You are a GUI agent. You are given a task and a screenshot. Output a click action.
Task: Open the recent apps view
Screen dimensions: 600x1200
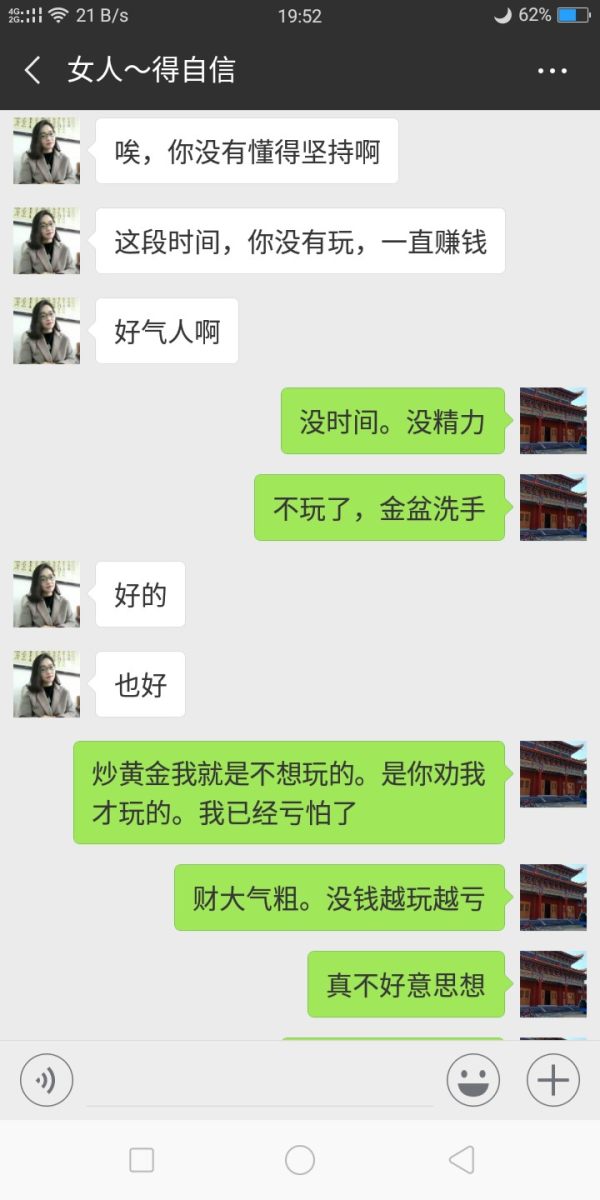142,1160
